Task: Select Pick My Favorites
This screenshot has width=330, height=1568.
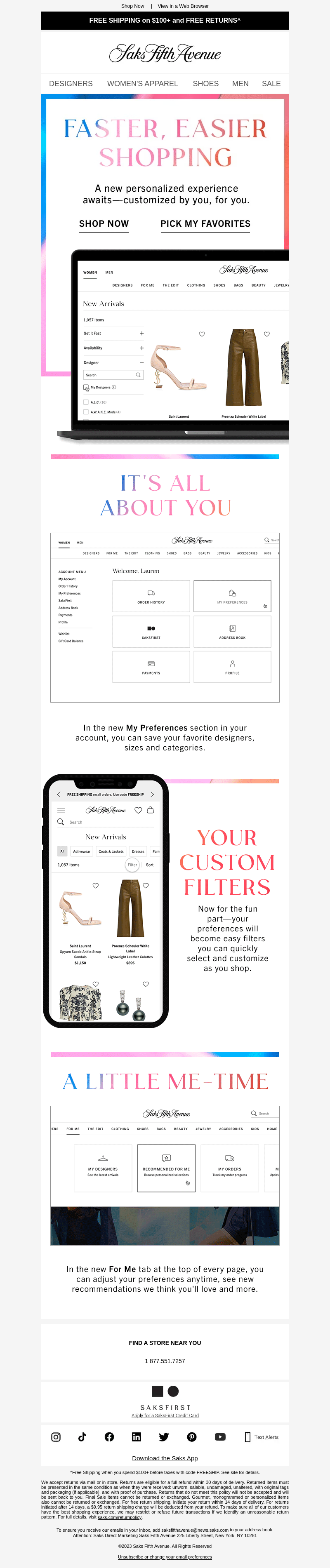Action: coord(205,224)
